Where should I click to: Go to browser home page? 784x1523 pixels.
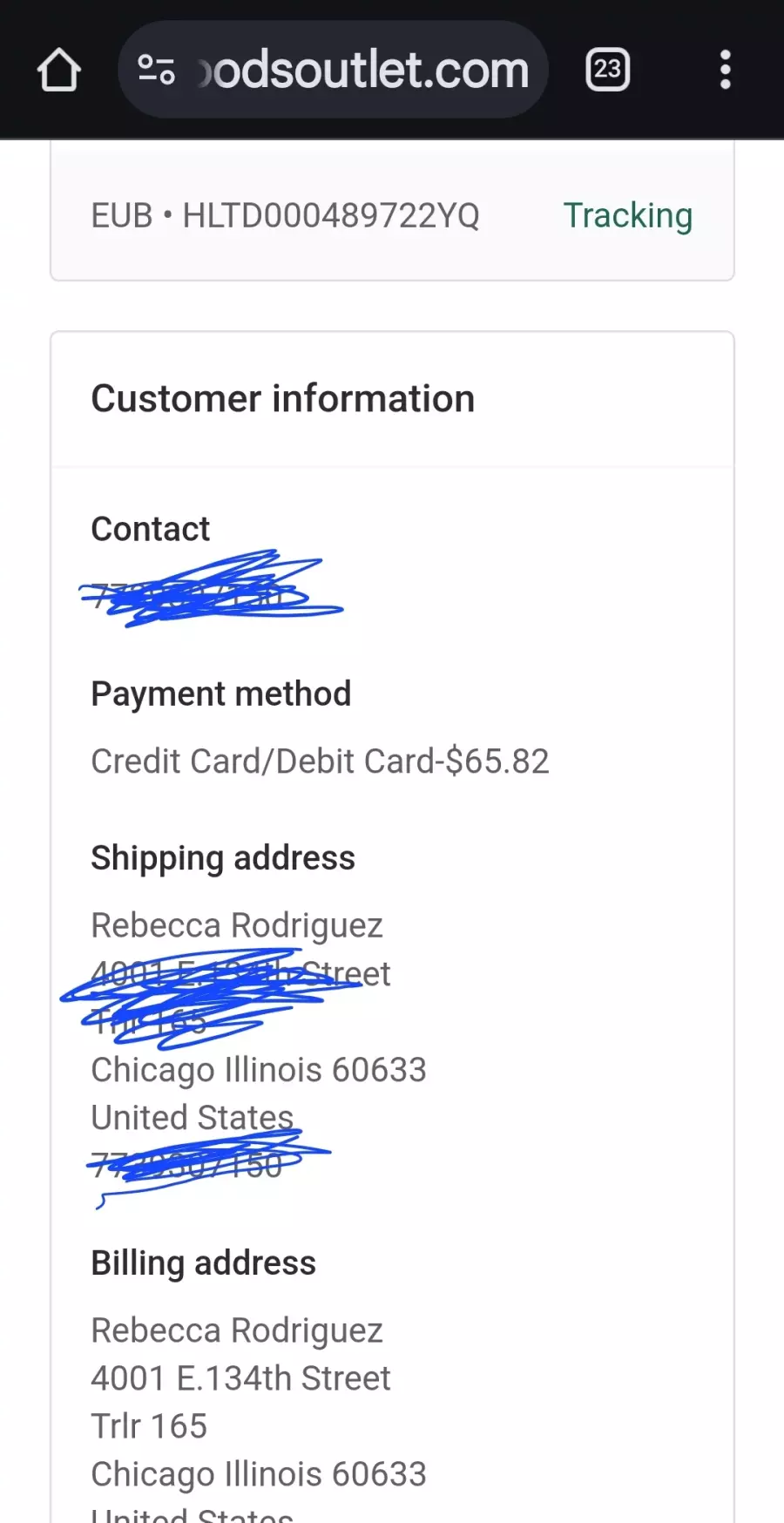[59, 70]
